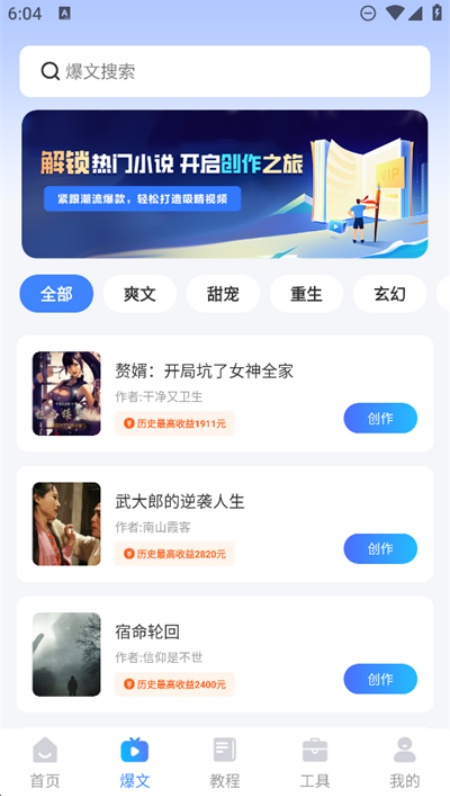
Task: Open the 爆文搜索 search box
Action: pyautogui.click(x=225, y=72)
